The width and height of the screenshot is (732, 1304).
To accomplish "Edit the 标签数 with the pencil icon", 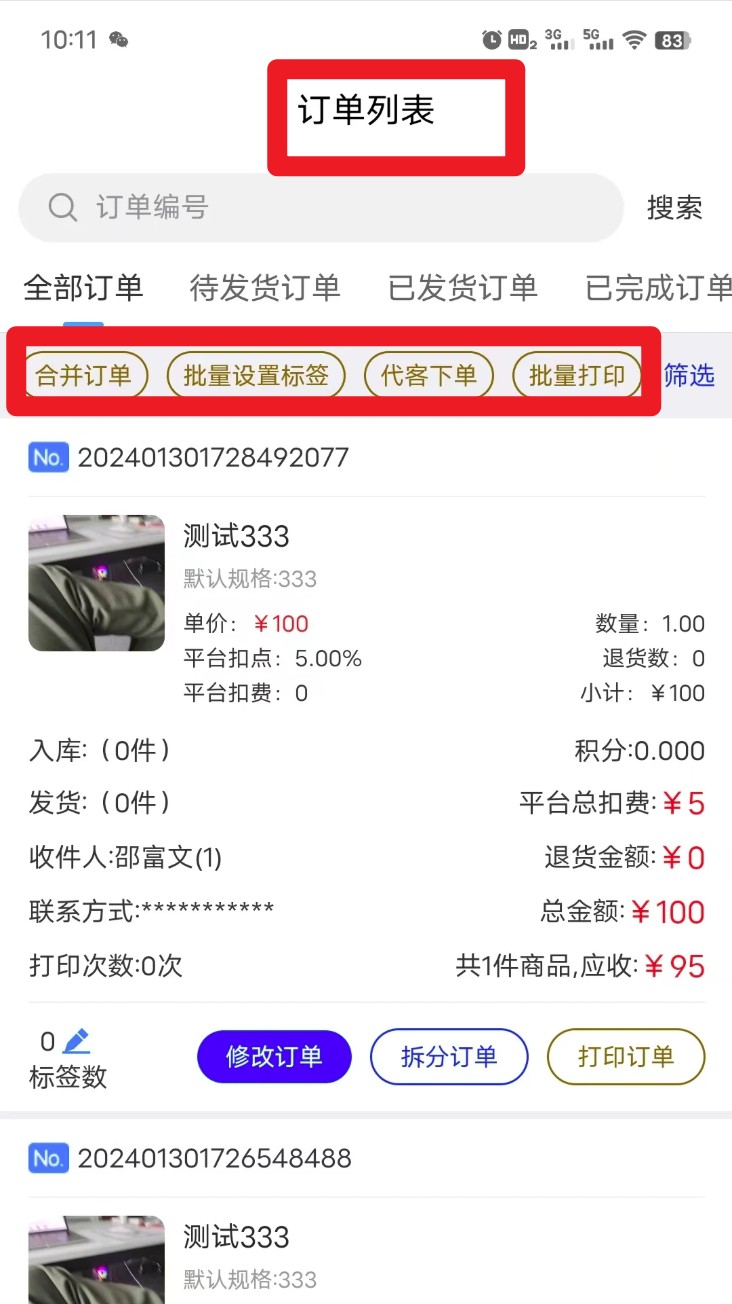I will [76, 1042].
